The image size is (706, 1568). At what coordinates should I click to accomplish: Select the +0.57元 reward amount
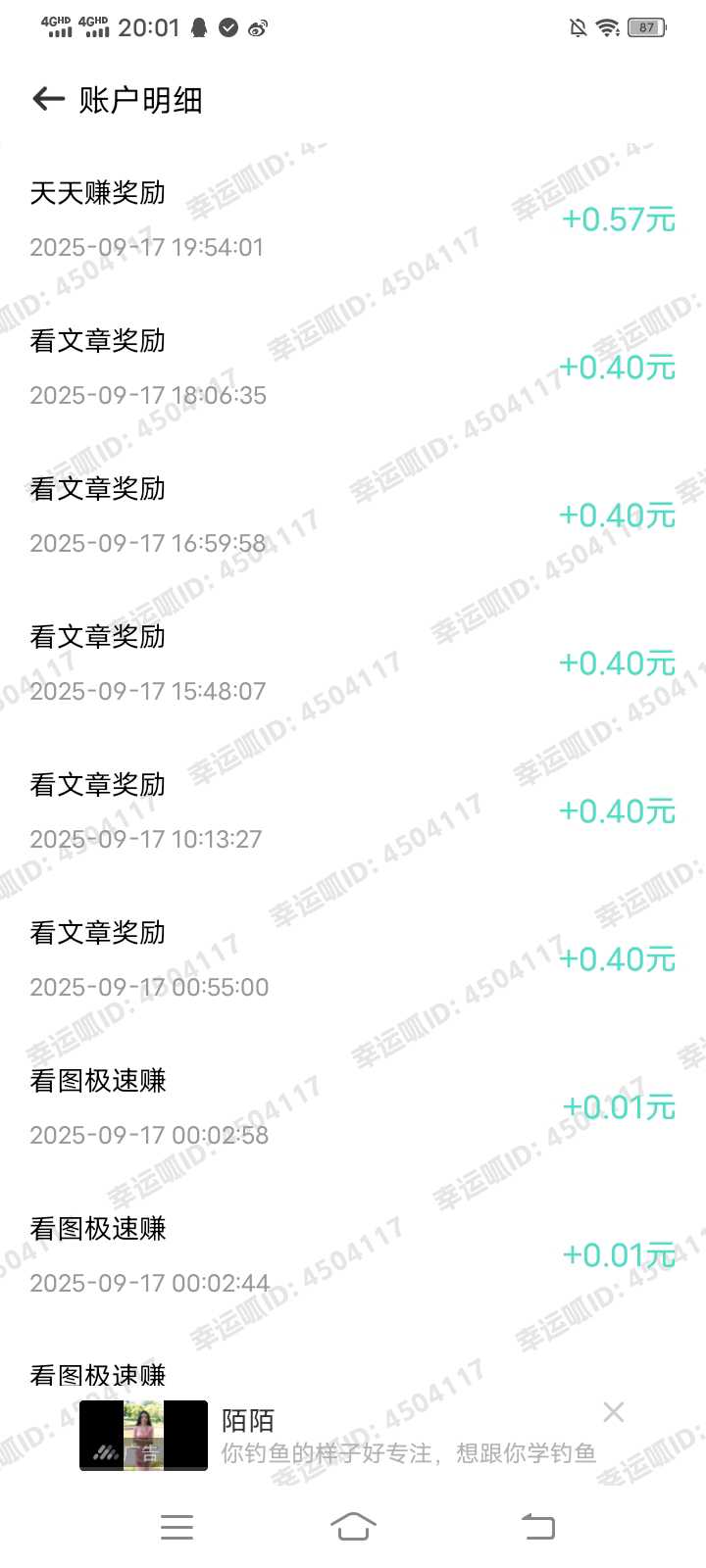(x=617, y=220)
